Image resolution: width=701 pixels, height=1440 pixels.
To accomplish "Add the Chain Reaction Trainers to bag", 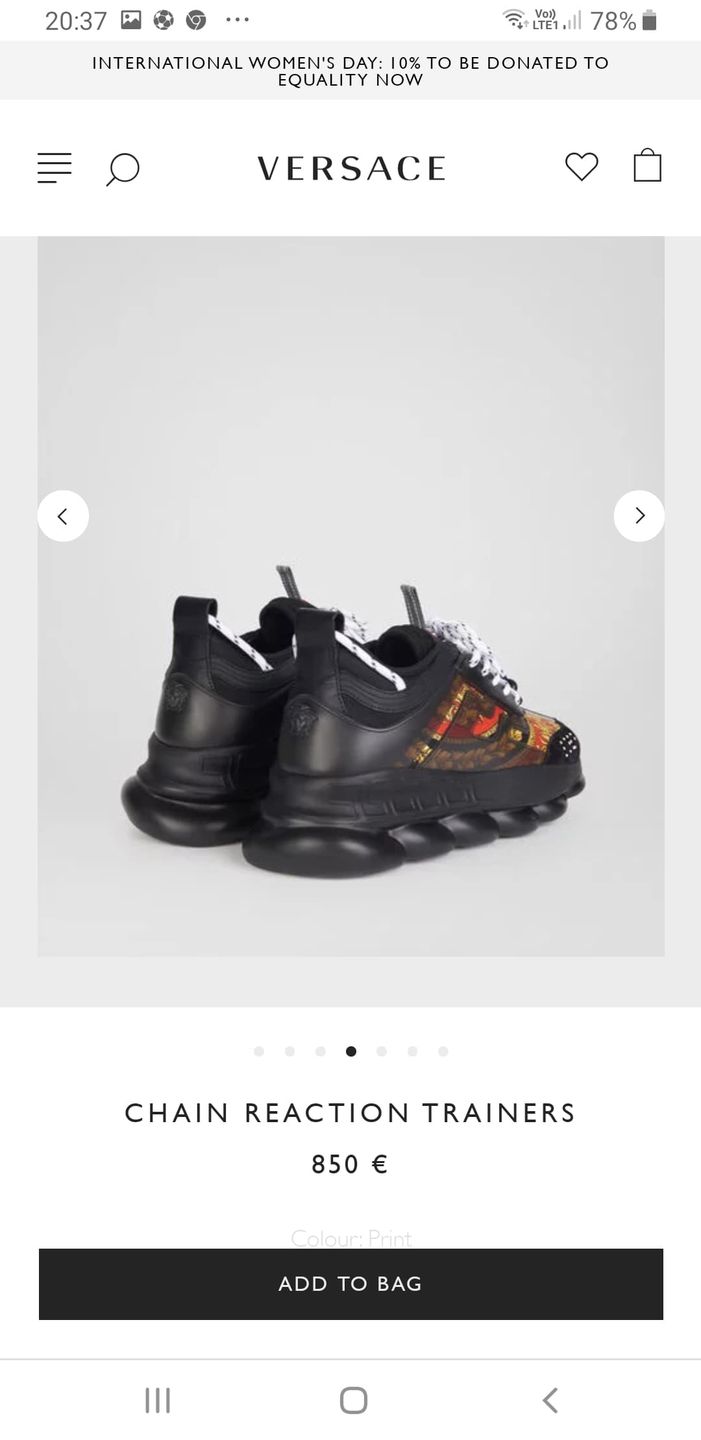I will (x=351, y=1284).
